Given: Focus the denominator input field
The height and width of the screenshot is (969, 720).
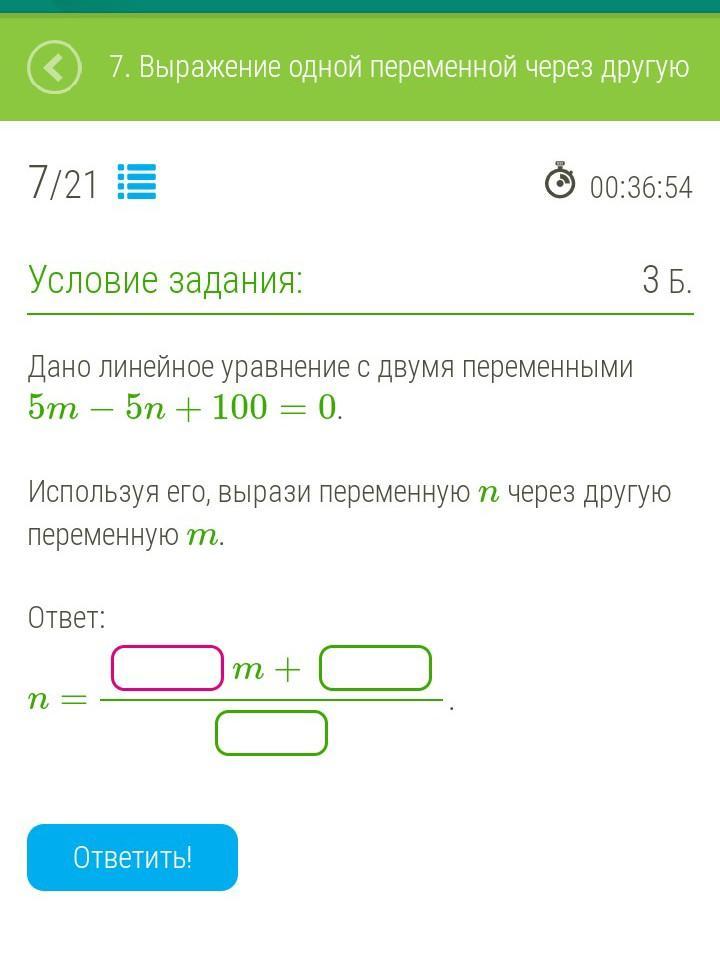Looking at the screenshot, I should click(271, 733).
